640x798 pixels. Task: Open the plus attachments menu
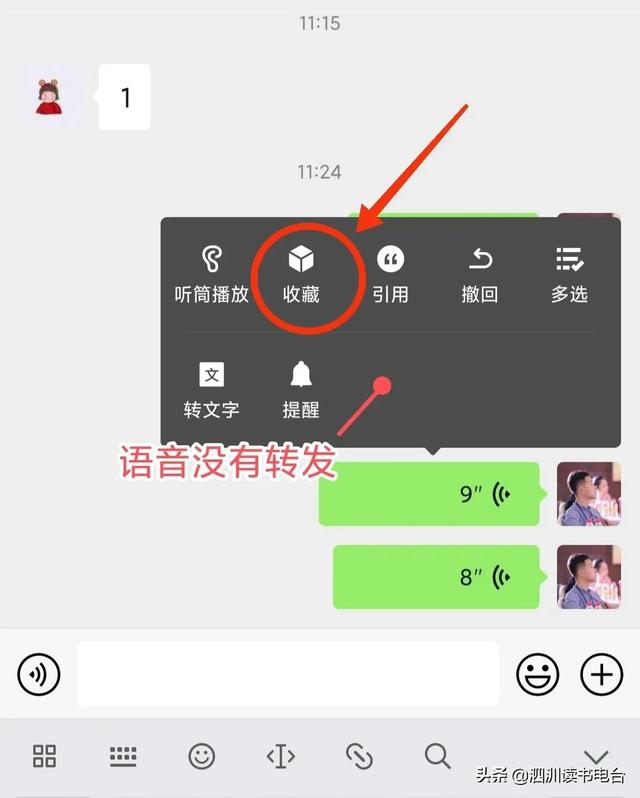601,675
